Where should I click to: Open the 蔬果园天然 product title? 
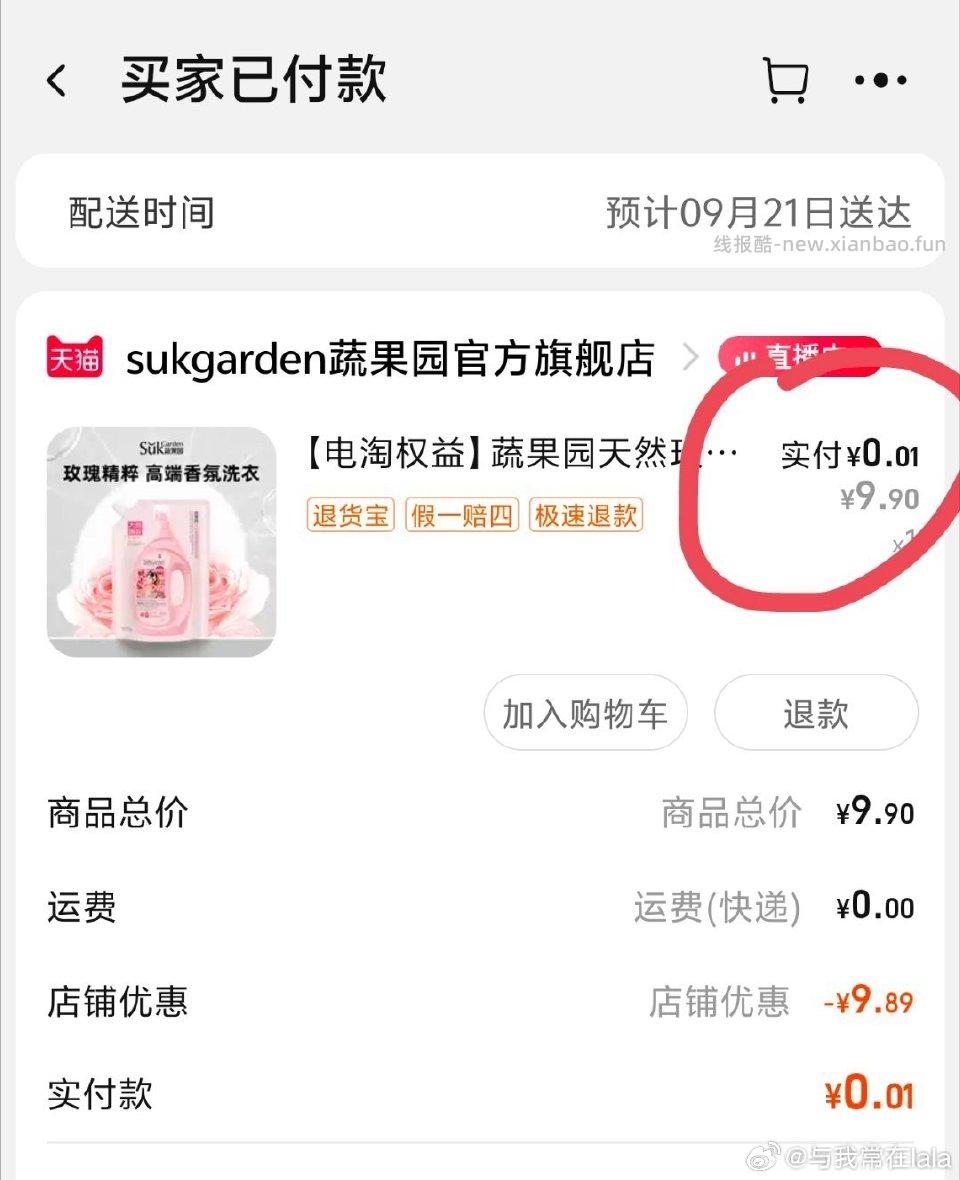520,455
